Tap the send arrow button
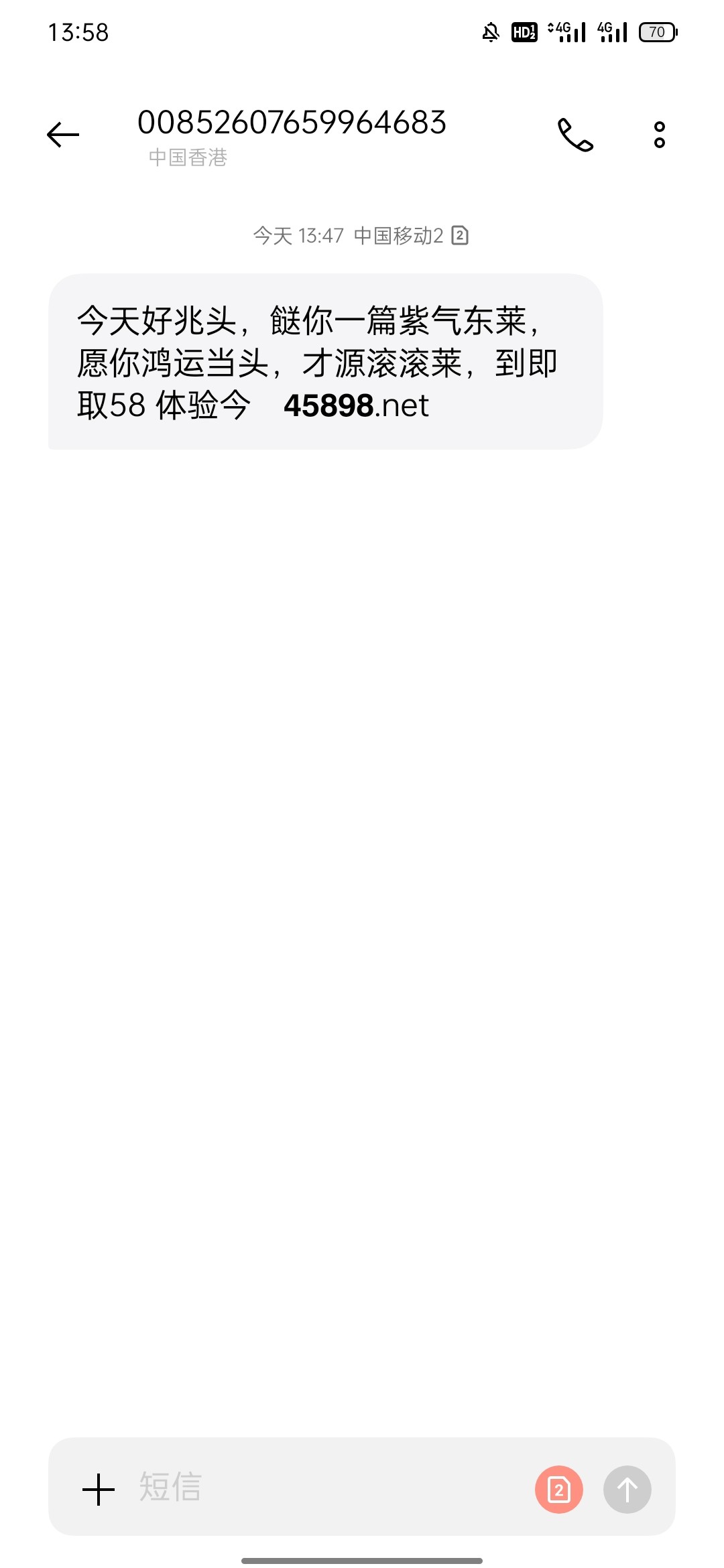Screen dimensions: 724x1568 (x=627, y=1489)
